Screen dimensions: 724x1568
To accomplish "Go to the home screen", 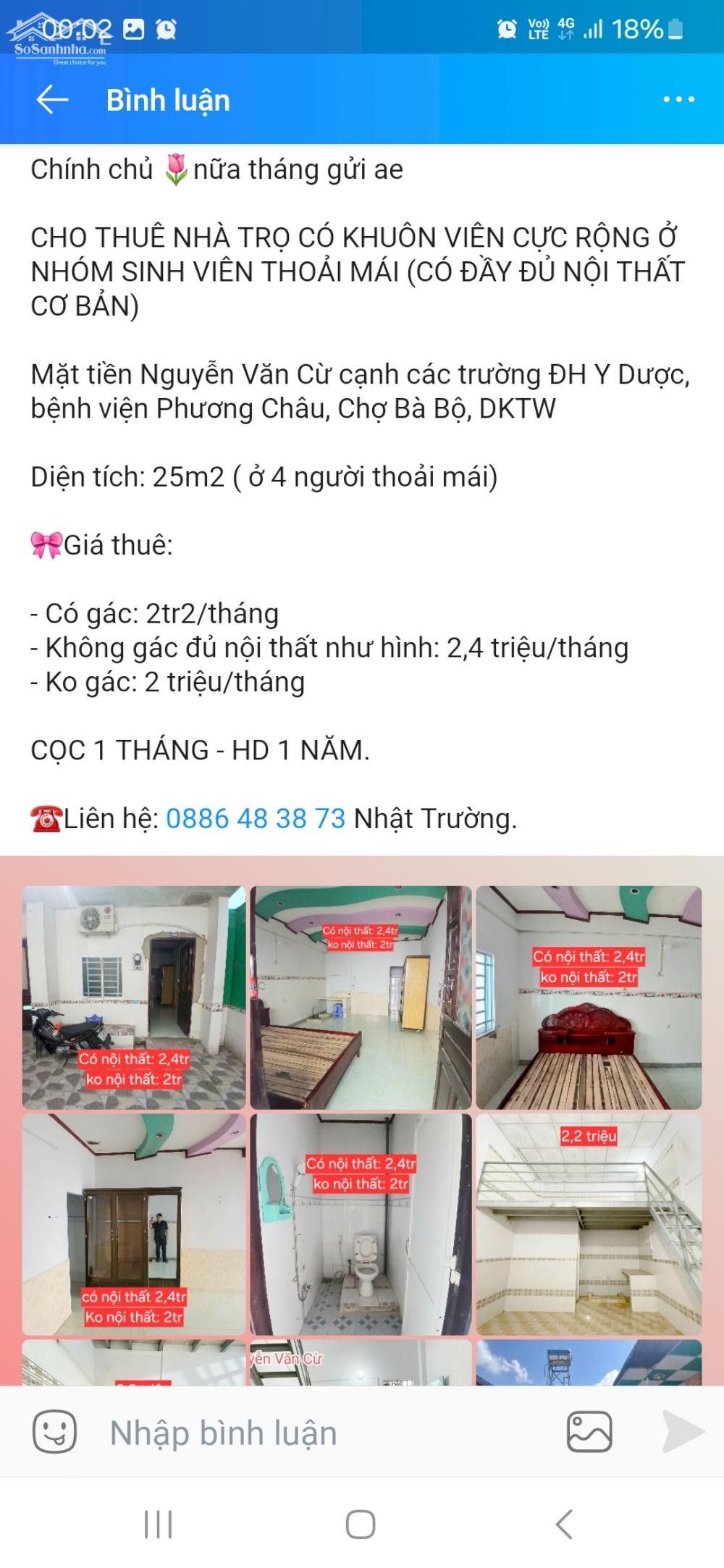I will [x=361, y=1525].
